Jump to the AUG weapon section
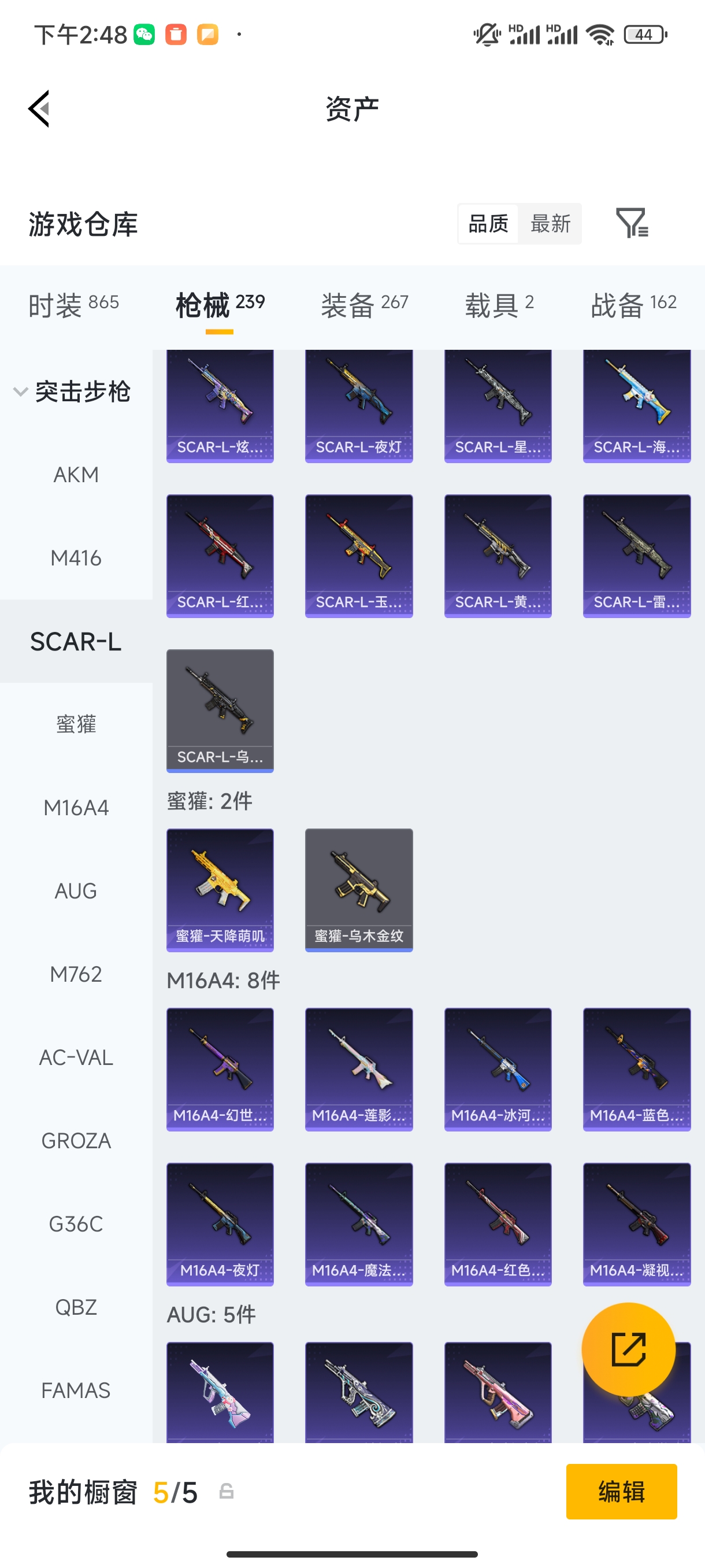 (76, 891)
